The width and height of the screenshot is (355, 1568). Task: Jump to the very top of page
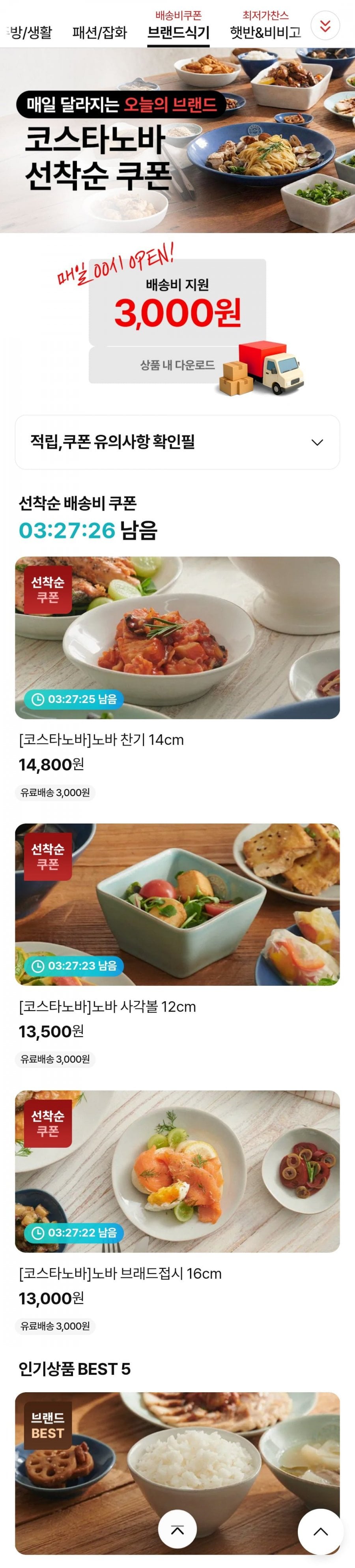(x=177, y=1530)
